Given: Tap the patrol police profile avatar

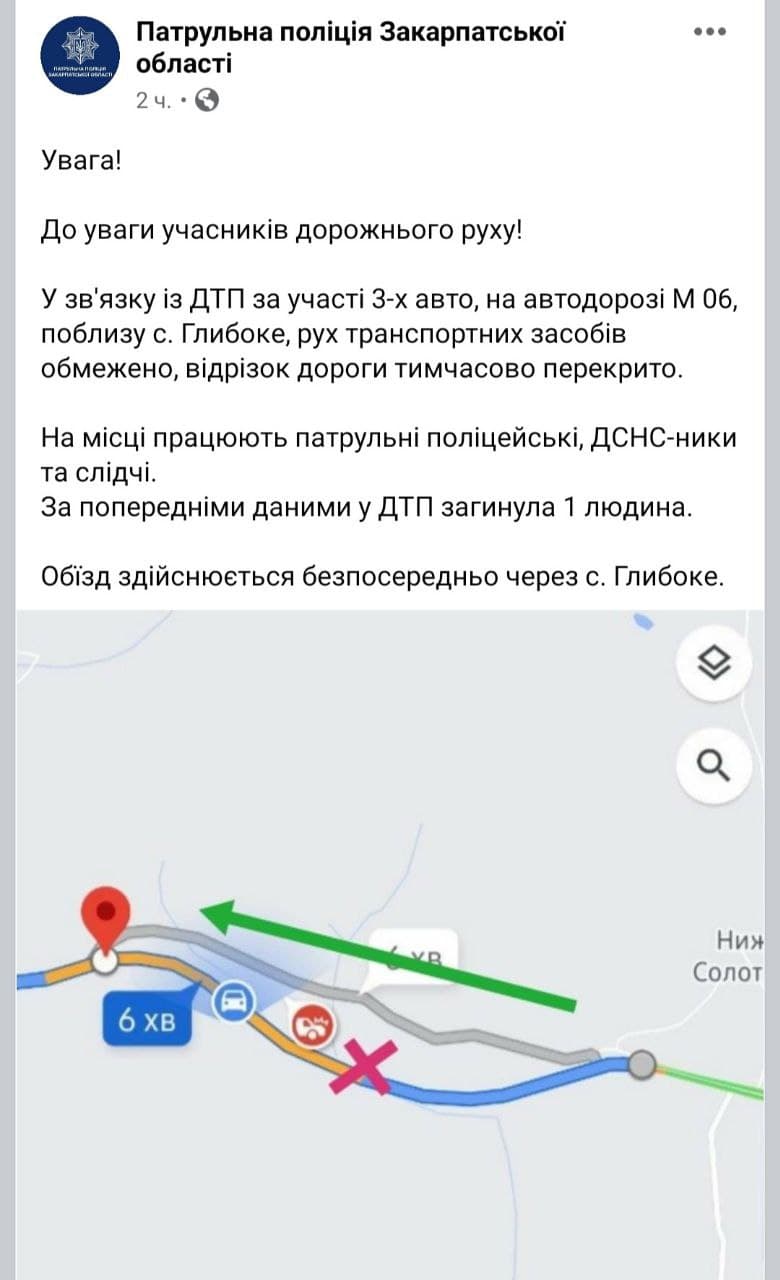Looking at the screenshot, I should 80,55.
